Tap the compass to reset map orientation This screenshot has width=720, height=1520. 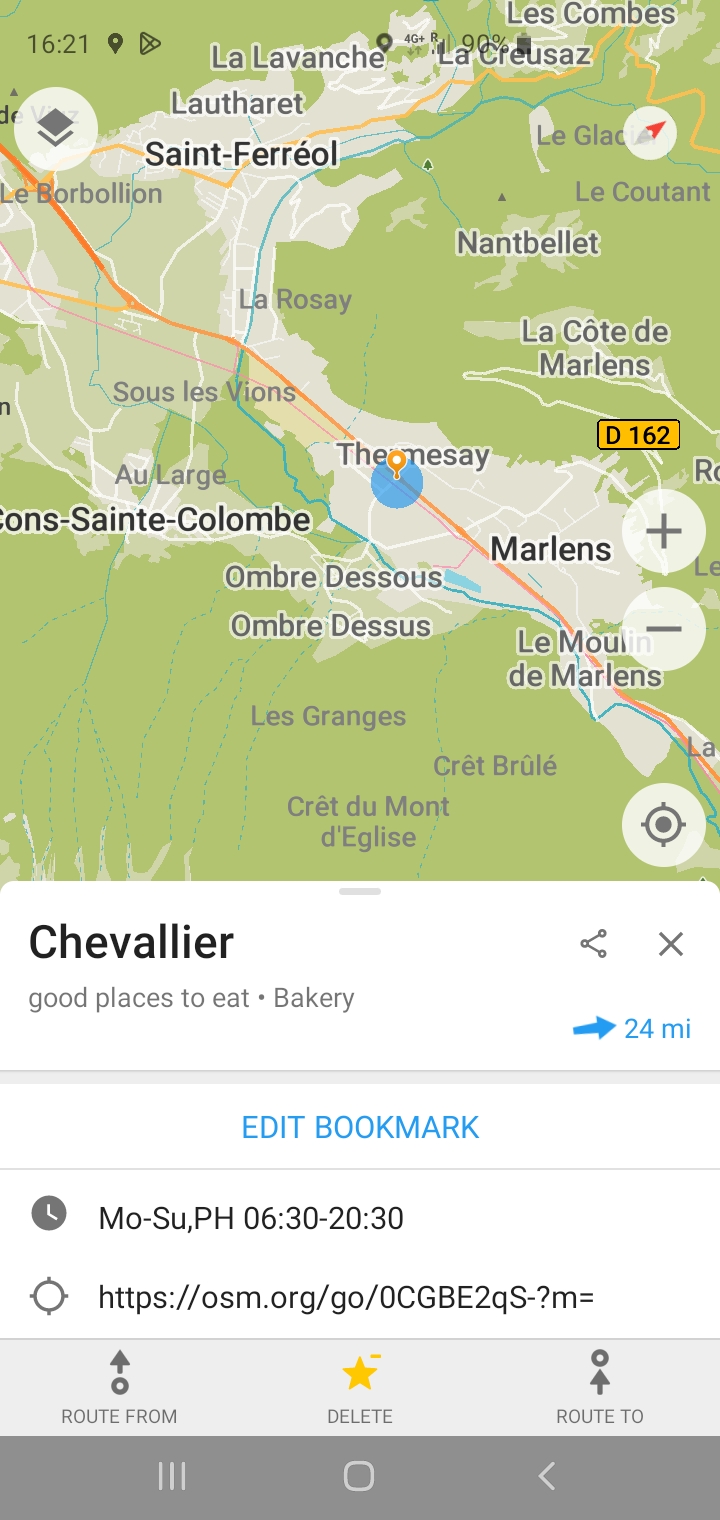point(647,131)
